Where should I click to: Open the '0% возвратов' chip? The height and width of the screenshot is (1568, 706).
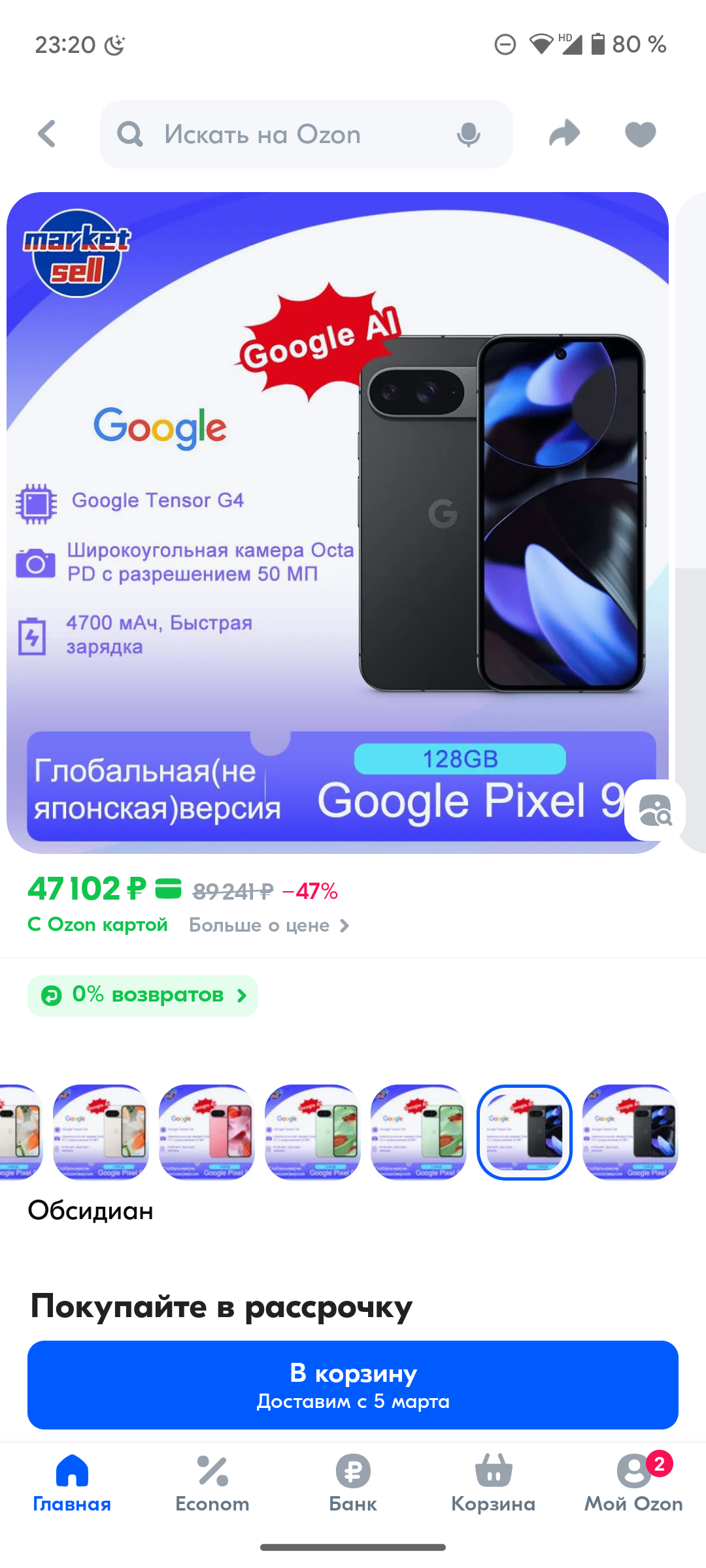tap(143, 995)
